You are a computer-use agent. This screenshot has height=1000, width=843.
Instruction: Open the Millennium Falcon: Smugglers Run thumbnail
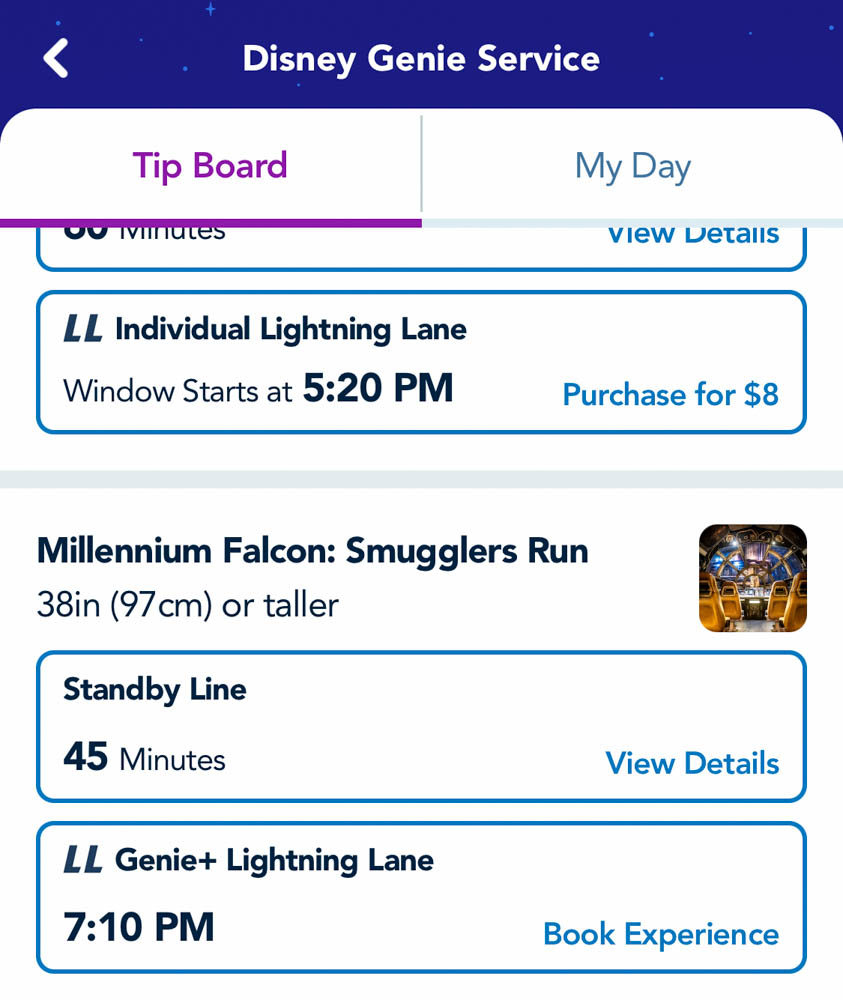pos(752,578)
